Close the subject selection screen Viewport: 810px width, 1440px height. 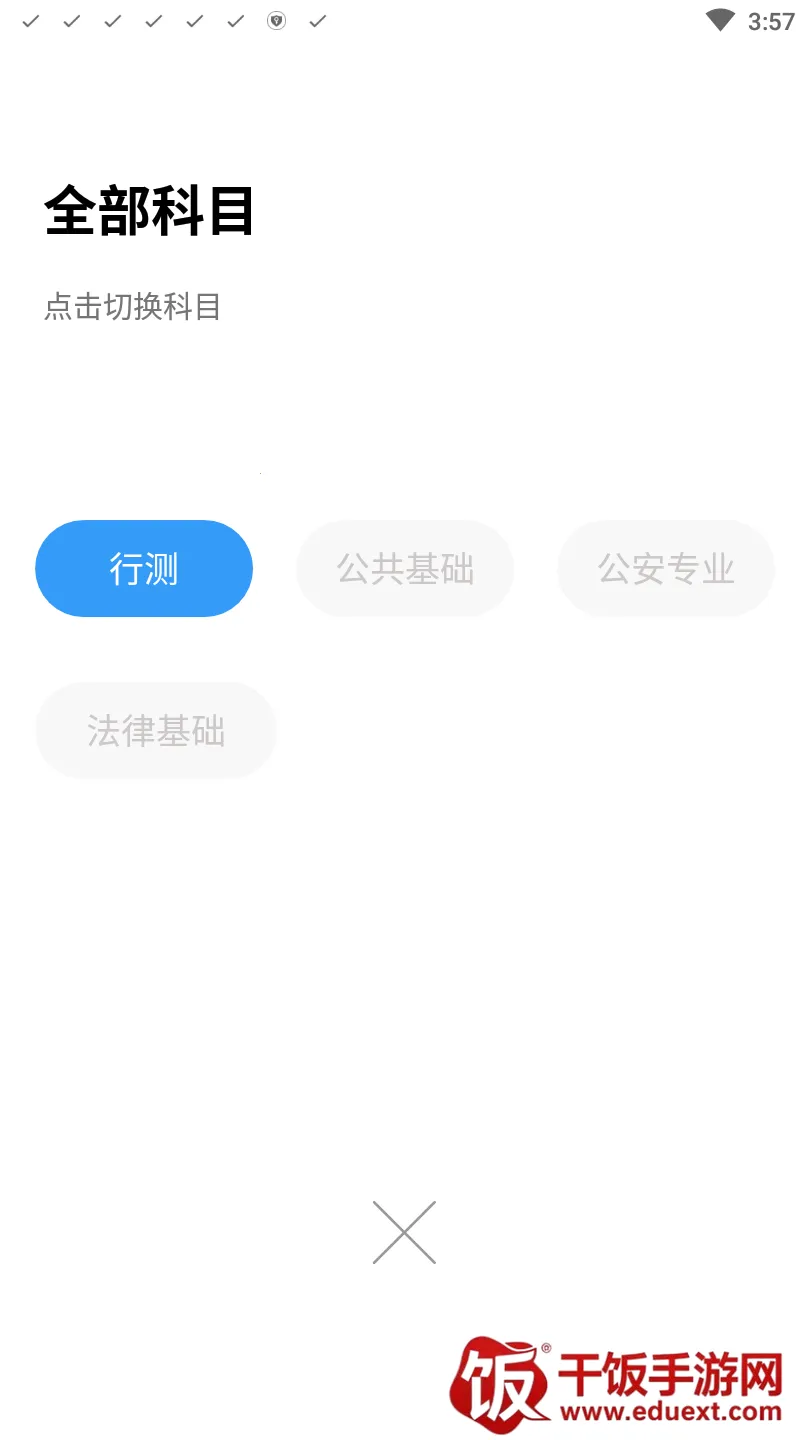[404, 1232]
